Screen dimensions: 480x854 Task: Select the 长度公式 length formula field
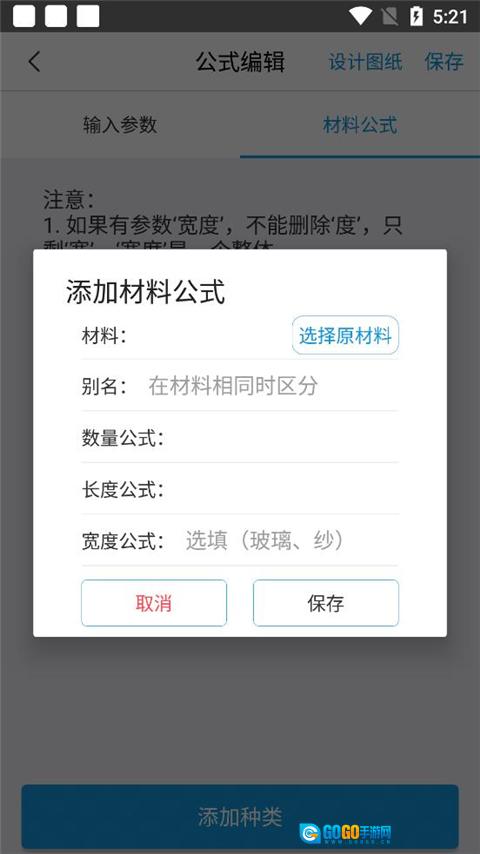pos(281,489)
